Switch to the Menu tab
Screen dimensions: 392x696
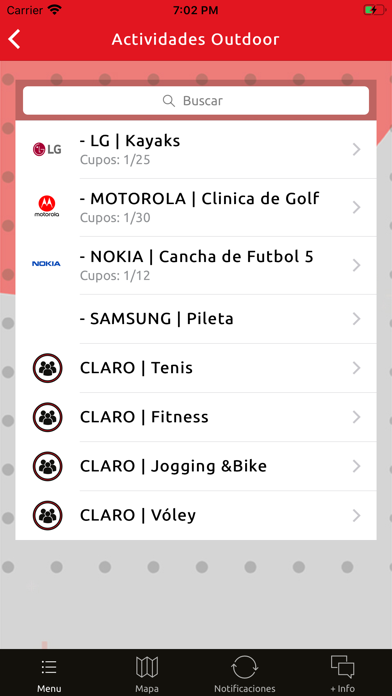(x=49, y=674)
